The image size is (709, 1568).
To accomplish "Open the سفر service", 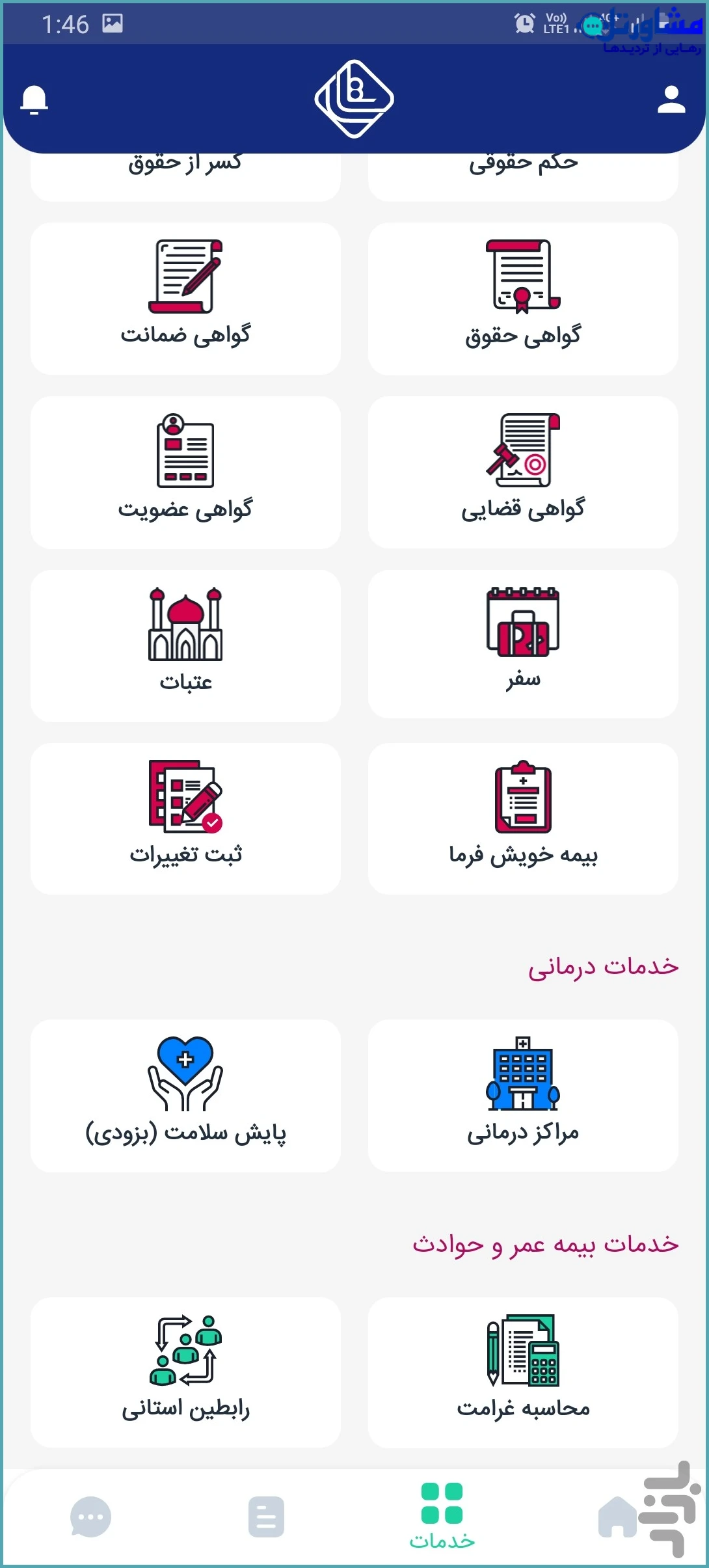I will (x=523, y=644).
